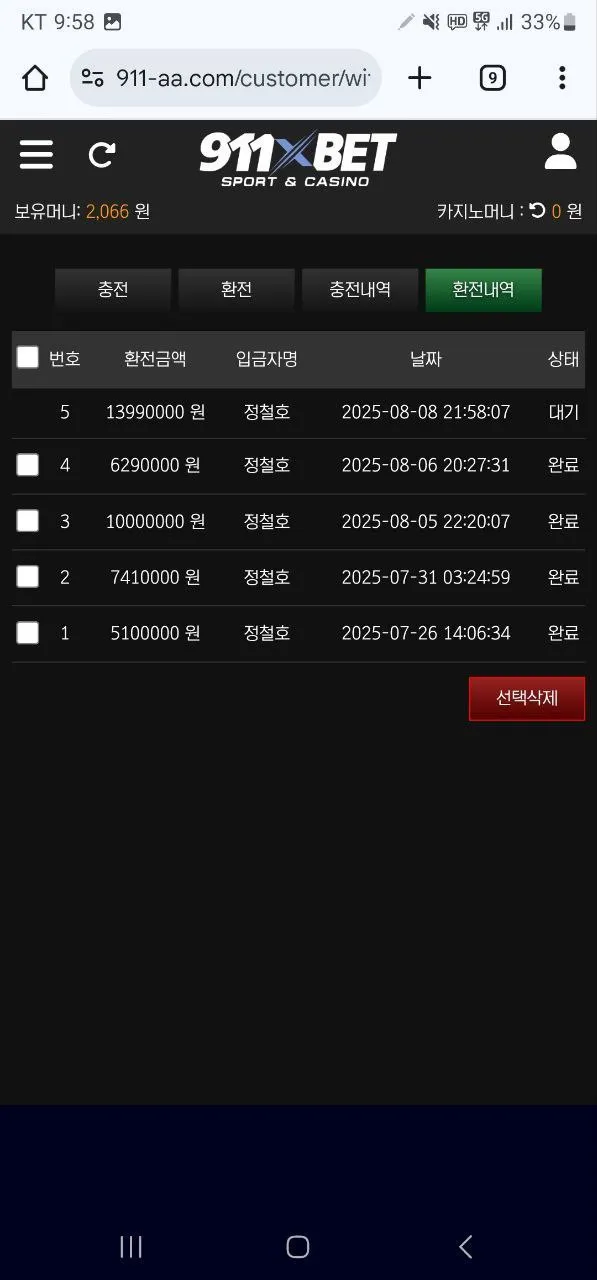Tap the browser home icon
The width and height of the screenshot is (597, 1280).
point(35,78)
